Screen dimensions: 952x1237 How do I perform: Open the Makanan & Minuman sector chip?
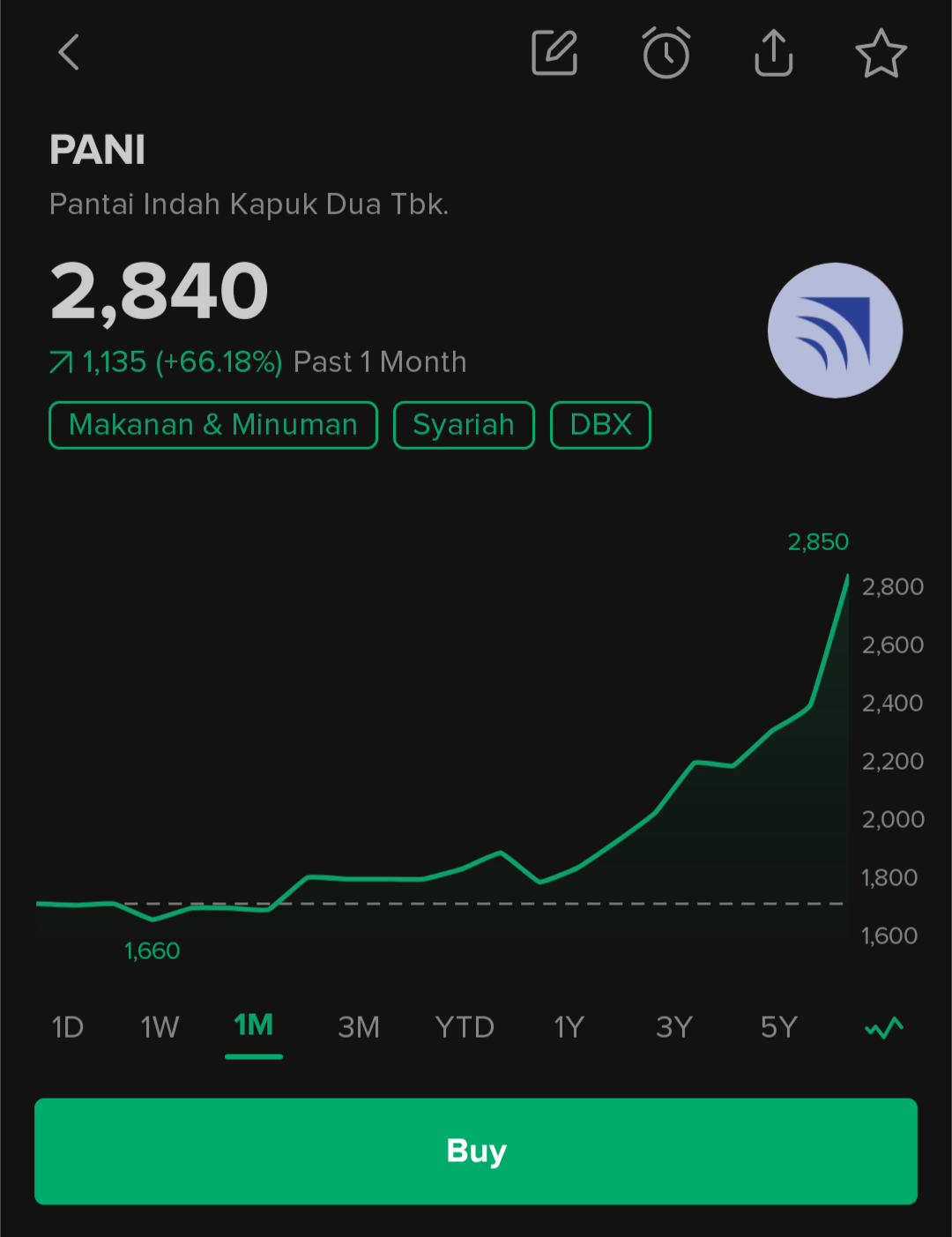(213, 425)
